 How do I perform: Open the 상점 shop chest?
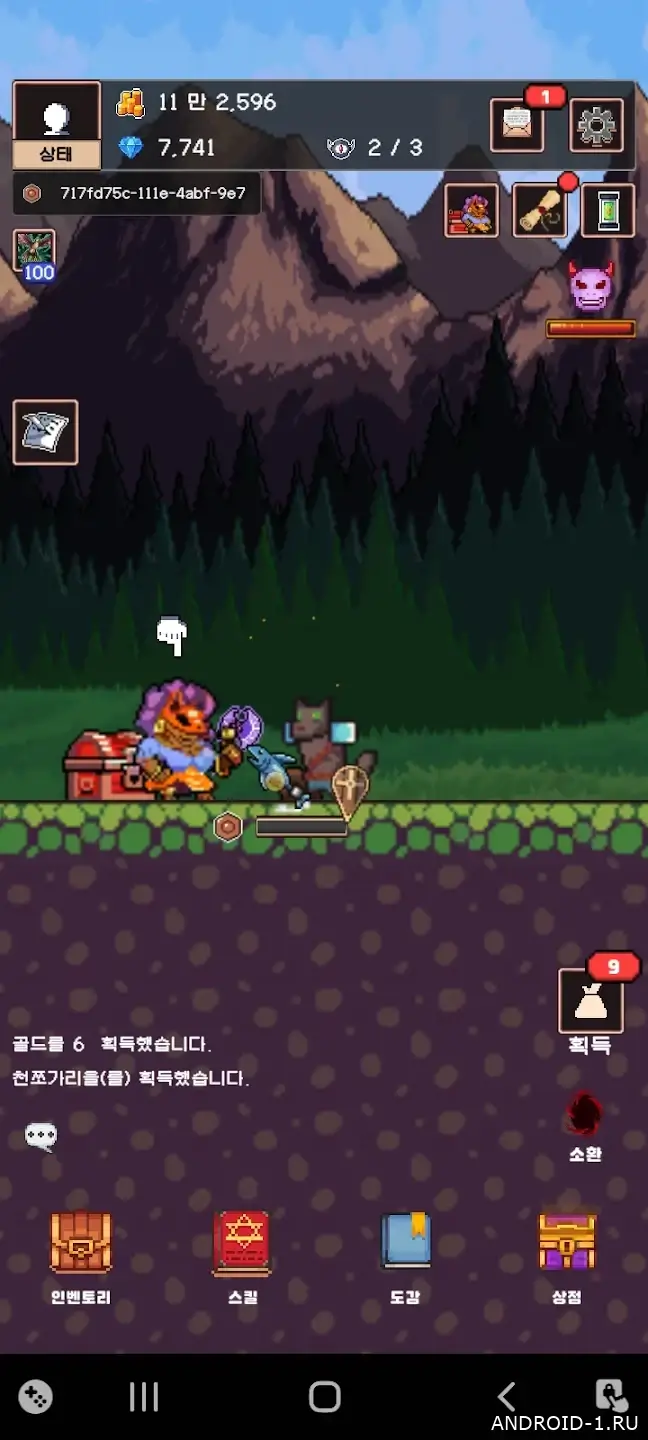567,1258
